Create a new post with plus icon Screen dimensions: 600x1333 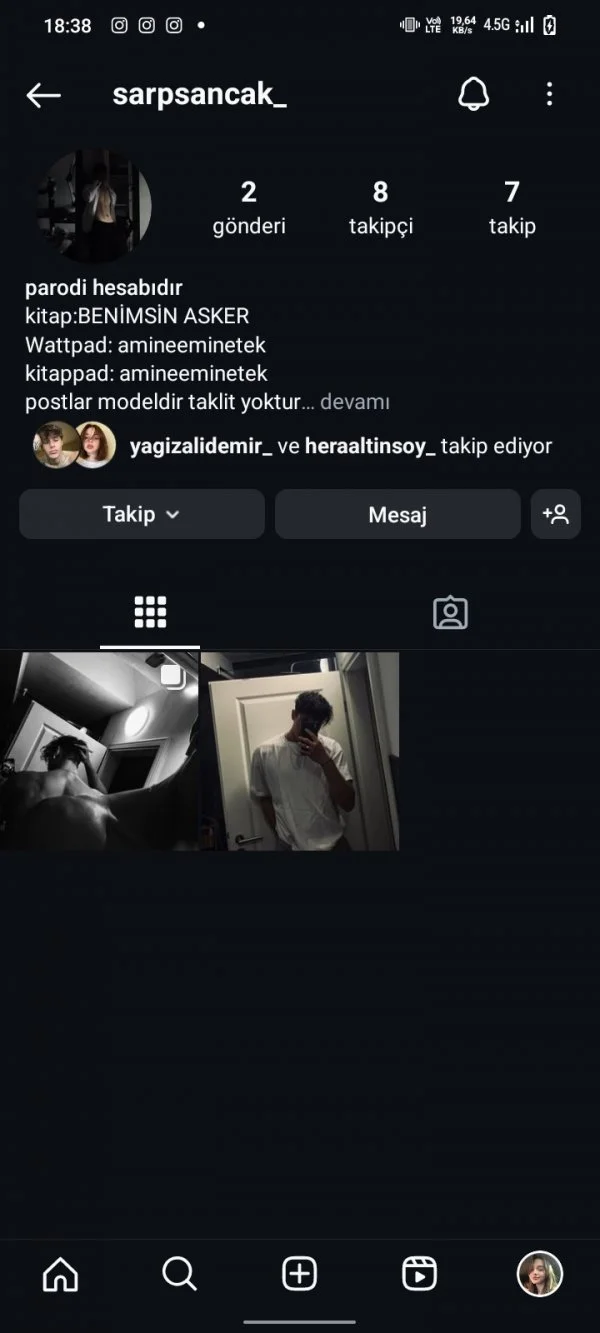point(300,1274)
